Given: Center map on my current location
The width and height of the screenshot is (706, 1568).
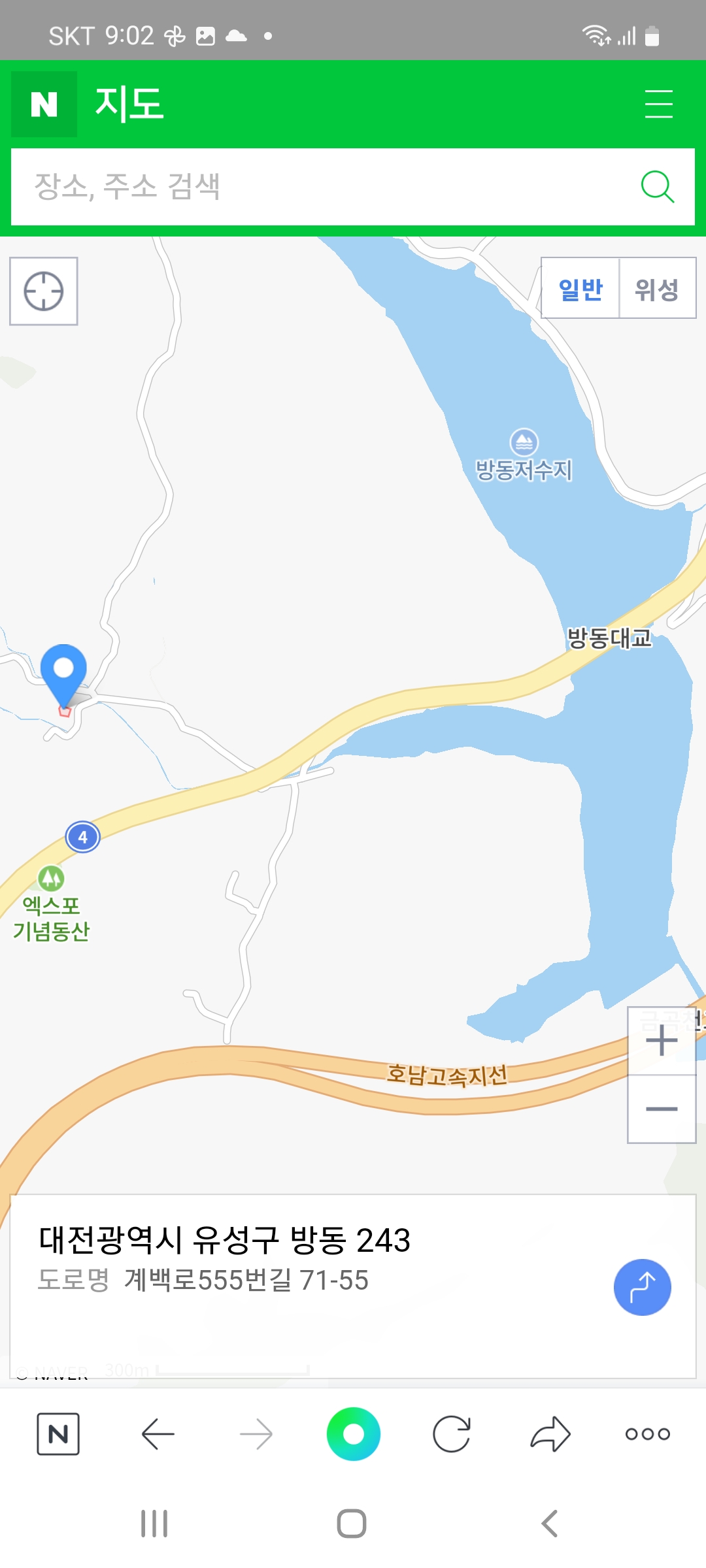Looking at the screenshot, I should tap(44, 291).
